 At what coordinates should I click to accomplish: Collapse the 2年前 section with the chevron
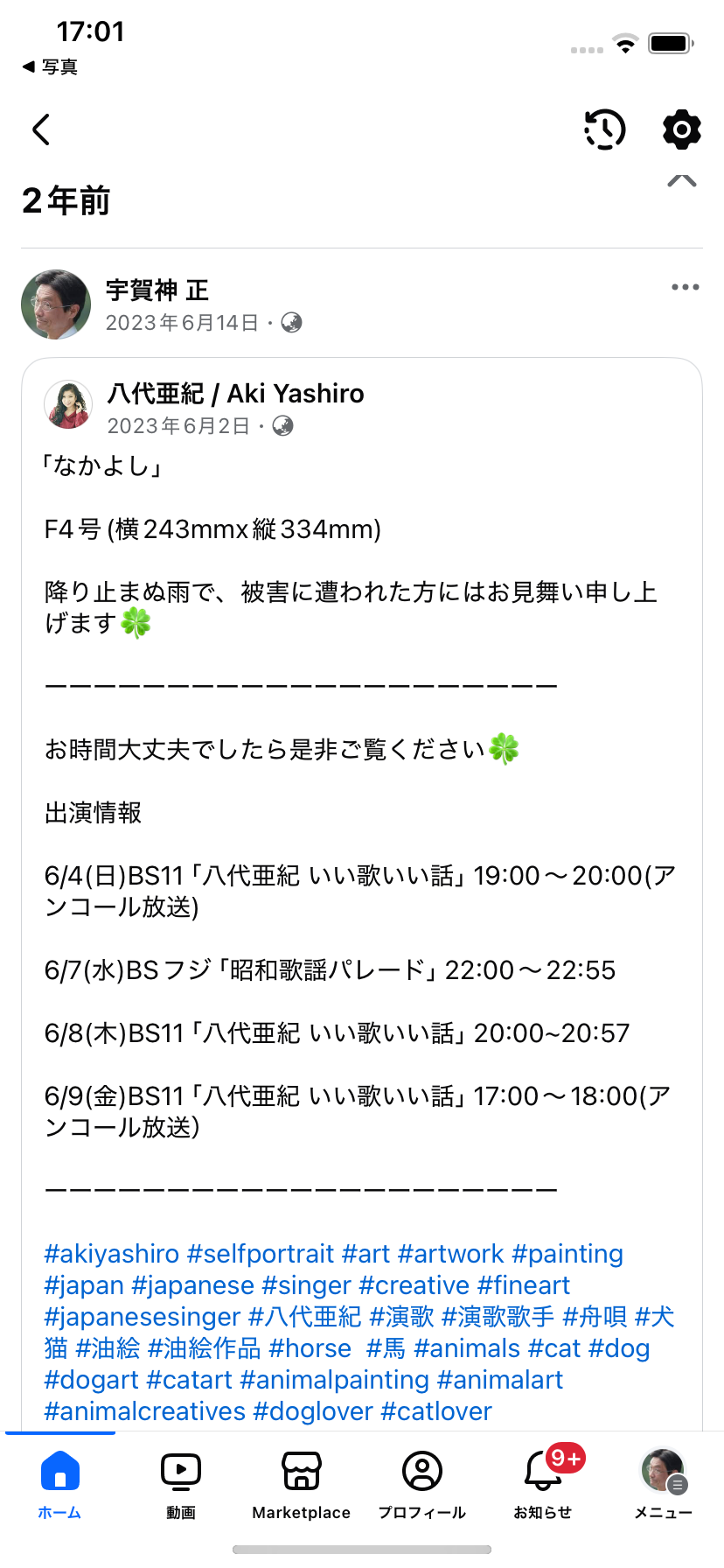(x=681, y=180)
